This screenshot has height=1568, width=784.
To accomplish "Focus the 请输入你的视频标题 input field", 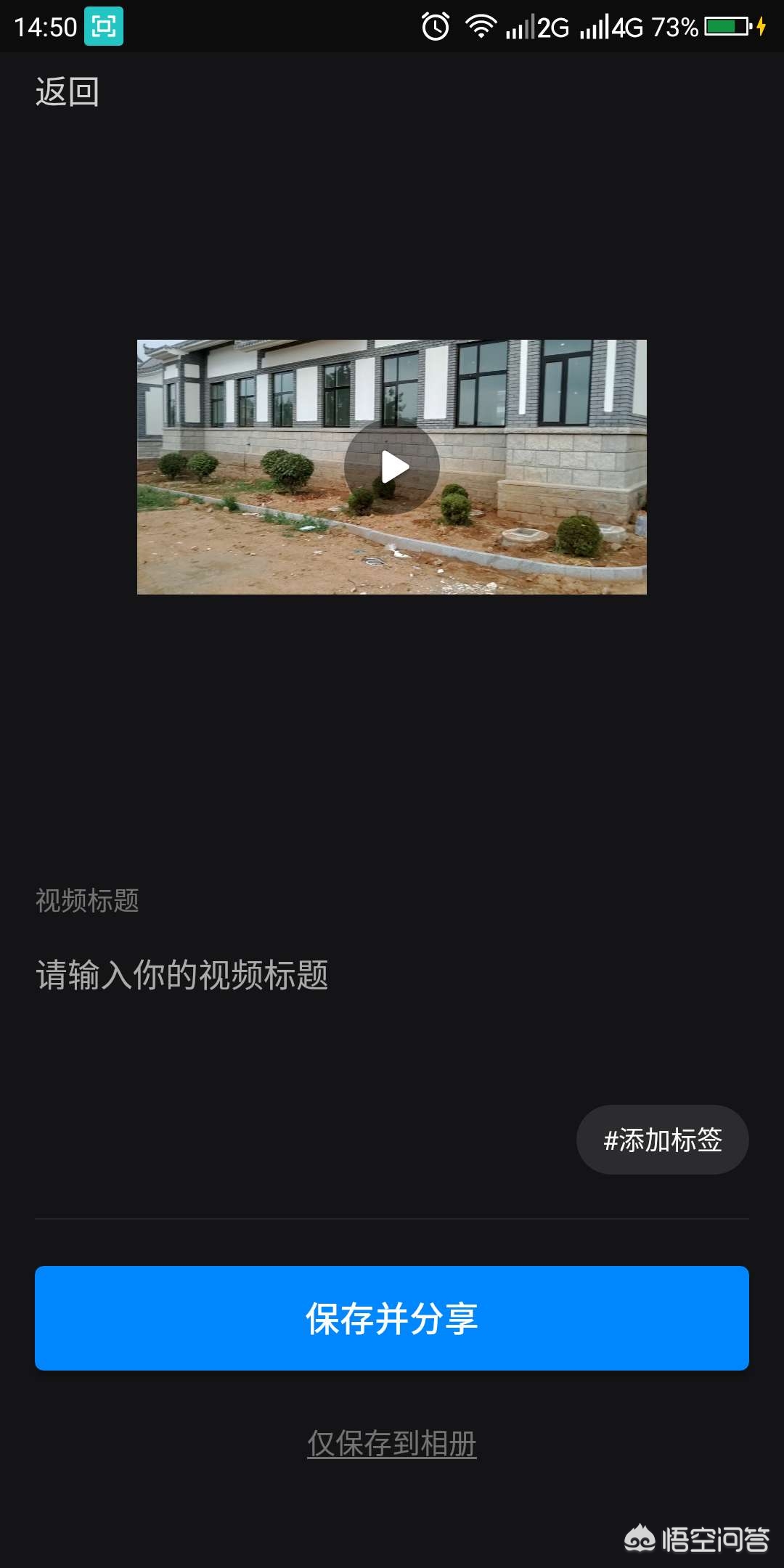I will pos(183,976).
